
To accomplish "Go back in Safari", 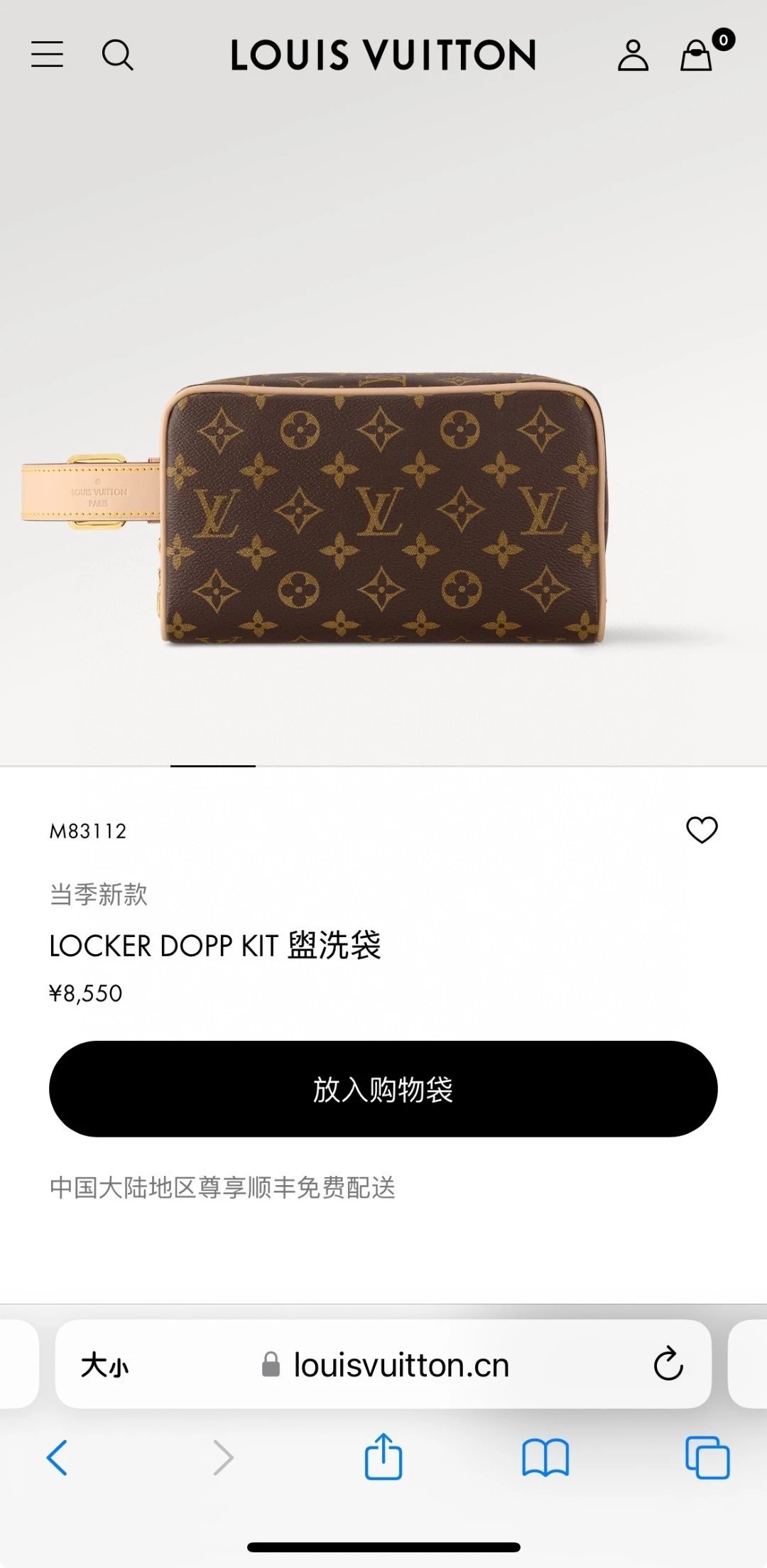I will 57,1458.
